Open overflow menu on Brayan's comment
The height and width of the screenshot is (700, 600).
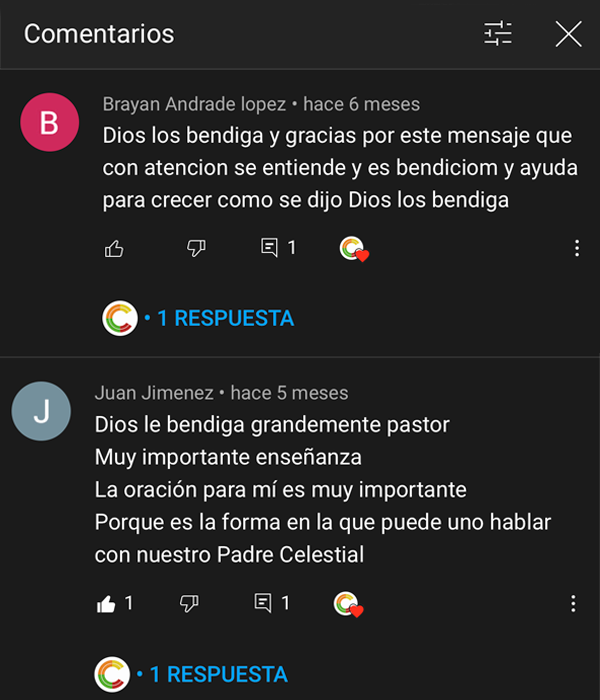tap(577, 249)
